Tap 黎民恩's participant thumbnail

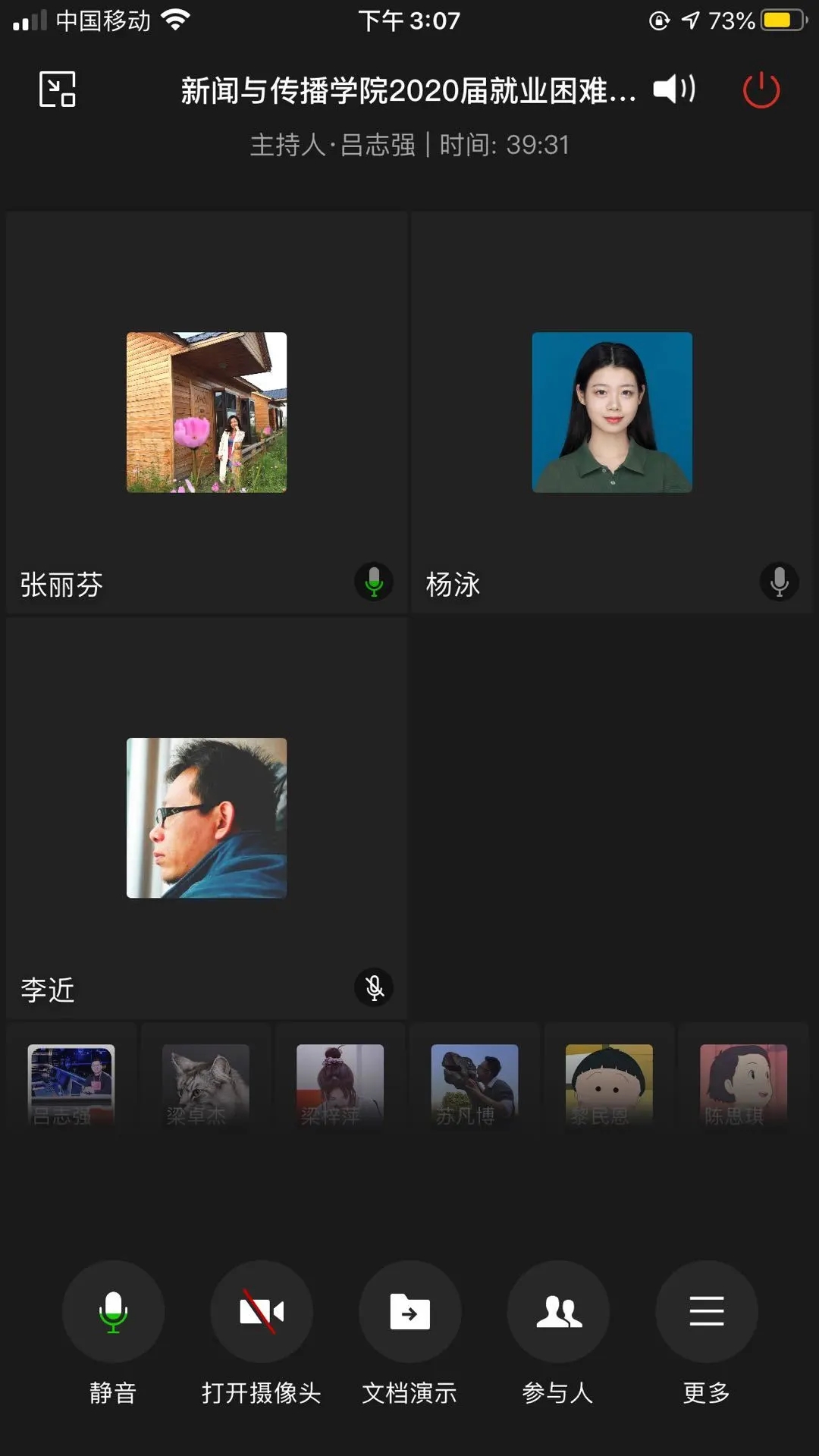click(x=609, y=1083)
